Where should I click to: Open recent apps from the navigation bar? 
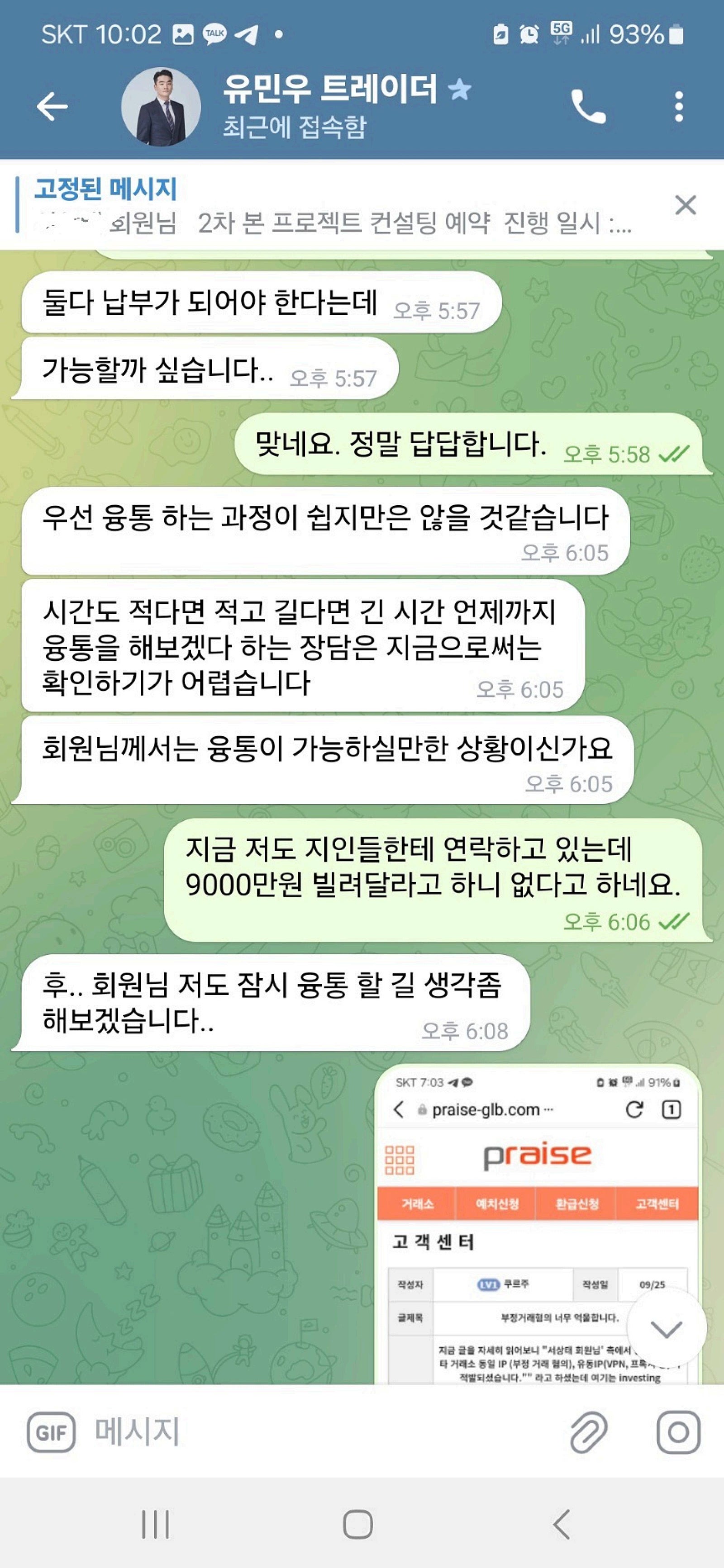click(155, 1524)
